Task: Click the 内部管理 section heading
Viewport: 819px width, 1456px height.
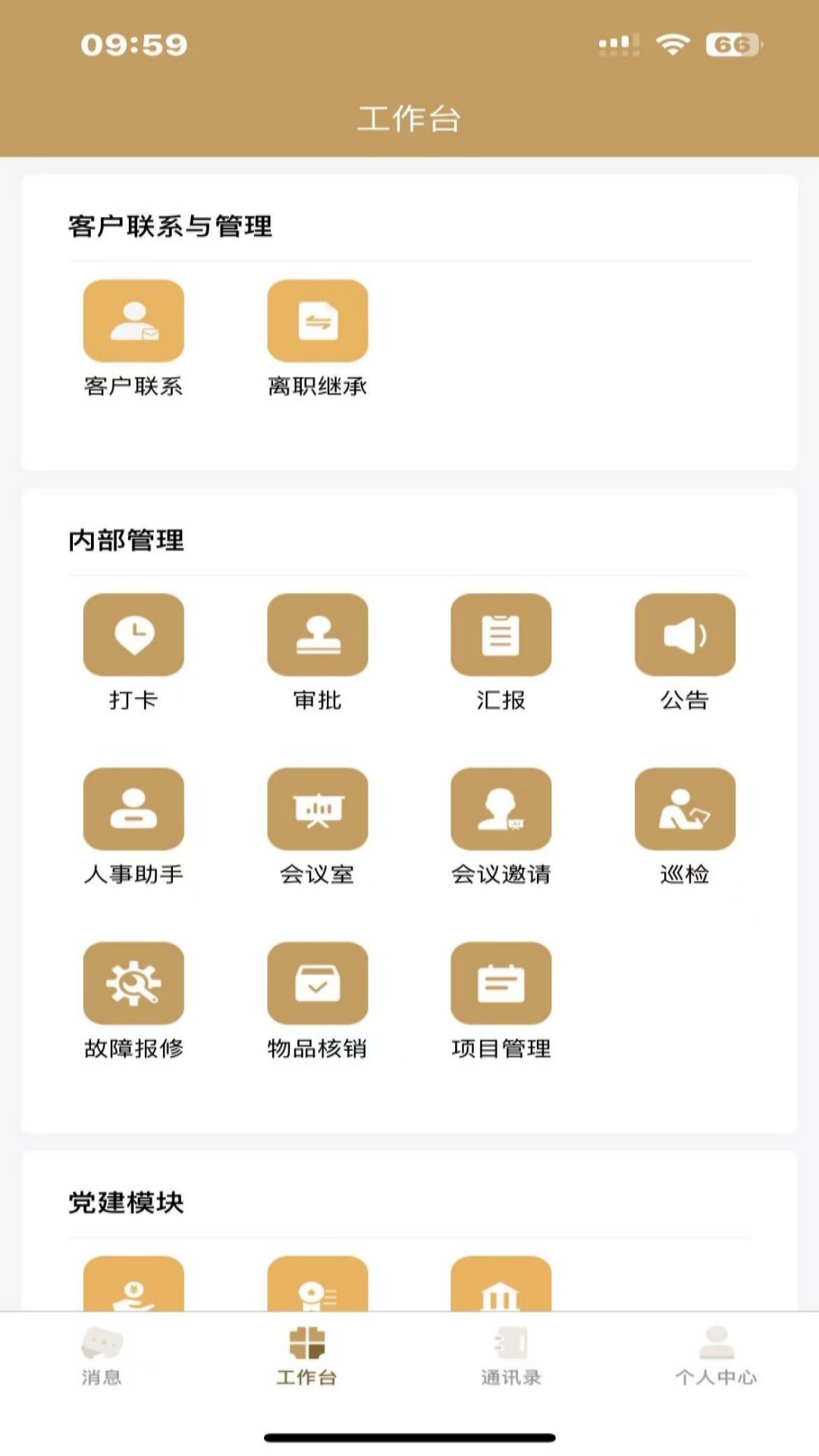Action: [x=126, y=539]
